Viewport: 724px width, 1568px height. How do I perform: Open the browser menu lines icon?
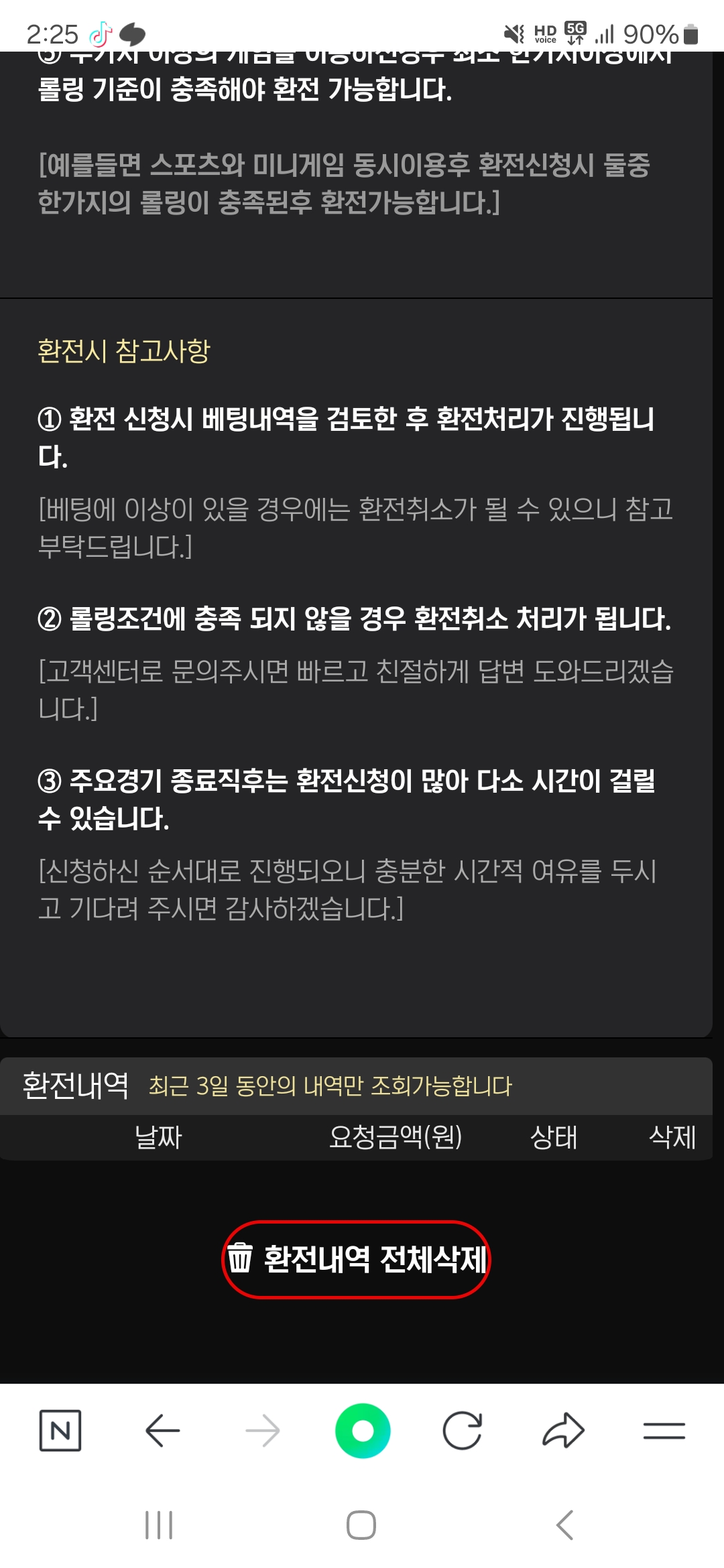664,1431
